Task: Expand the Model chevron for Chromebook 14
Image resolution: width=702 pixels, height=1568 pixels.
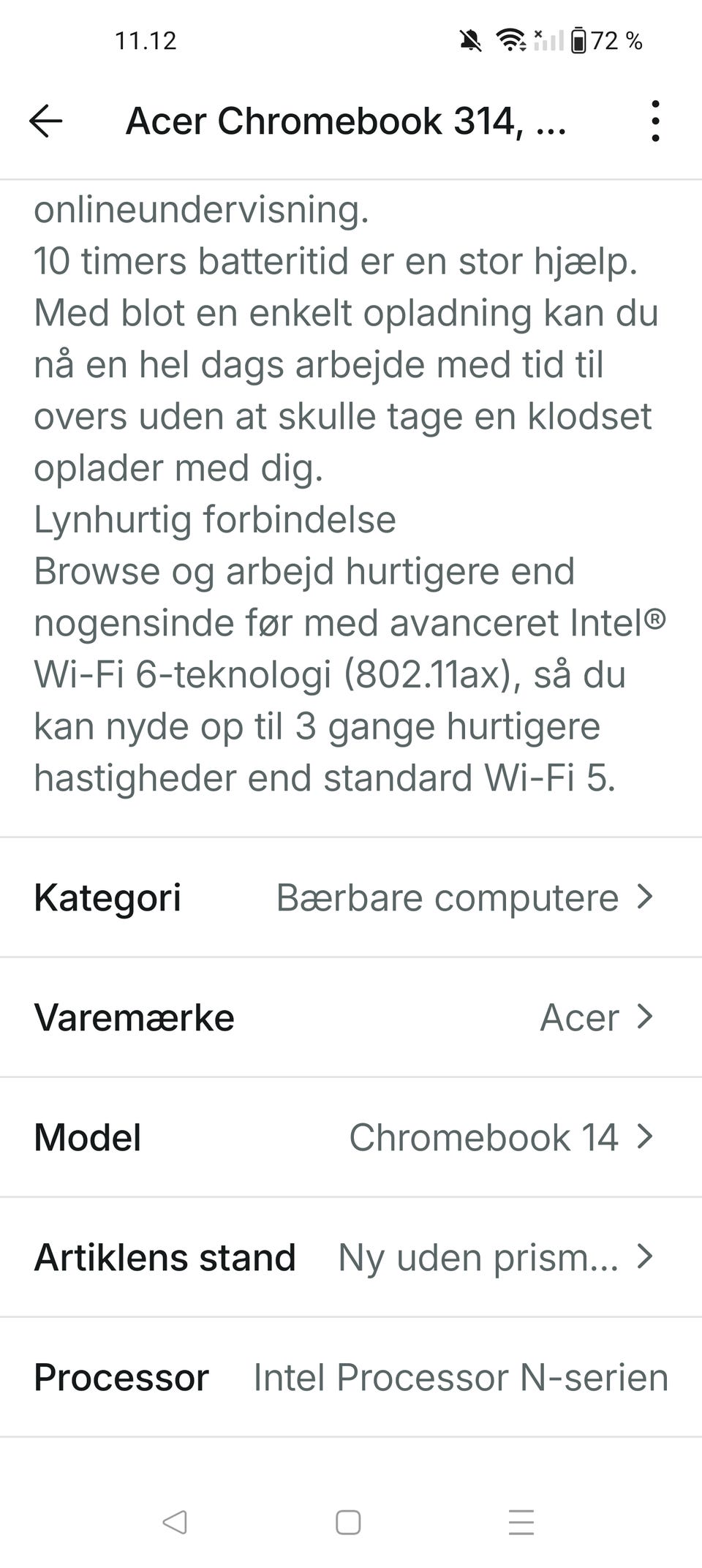Action: [646, 1137]
